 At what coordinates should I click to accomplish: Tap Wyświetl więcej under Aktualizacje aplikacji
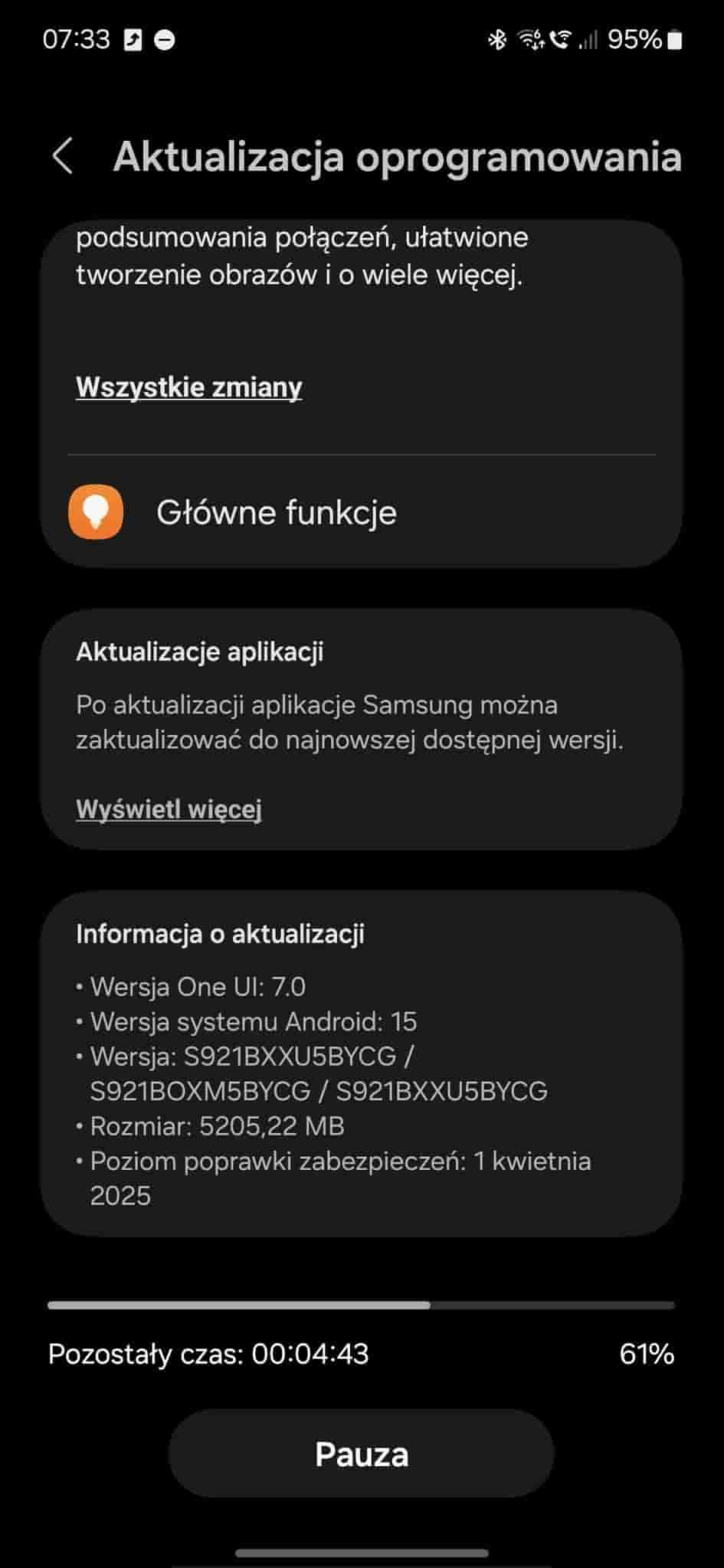coord(169,808)
